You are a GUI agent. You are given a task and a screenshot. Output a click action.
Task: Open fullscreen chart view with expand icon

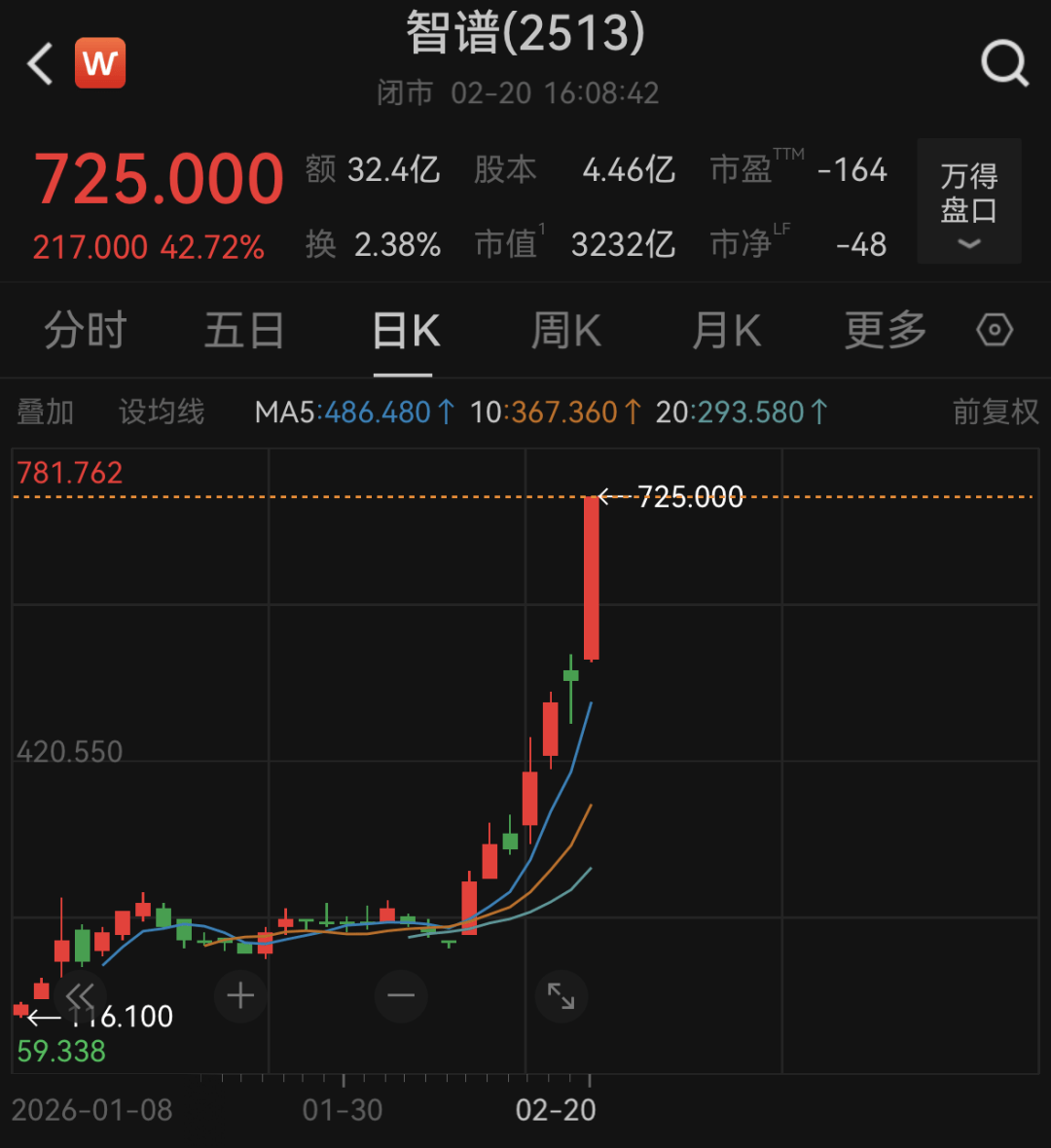pos(562,996)
